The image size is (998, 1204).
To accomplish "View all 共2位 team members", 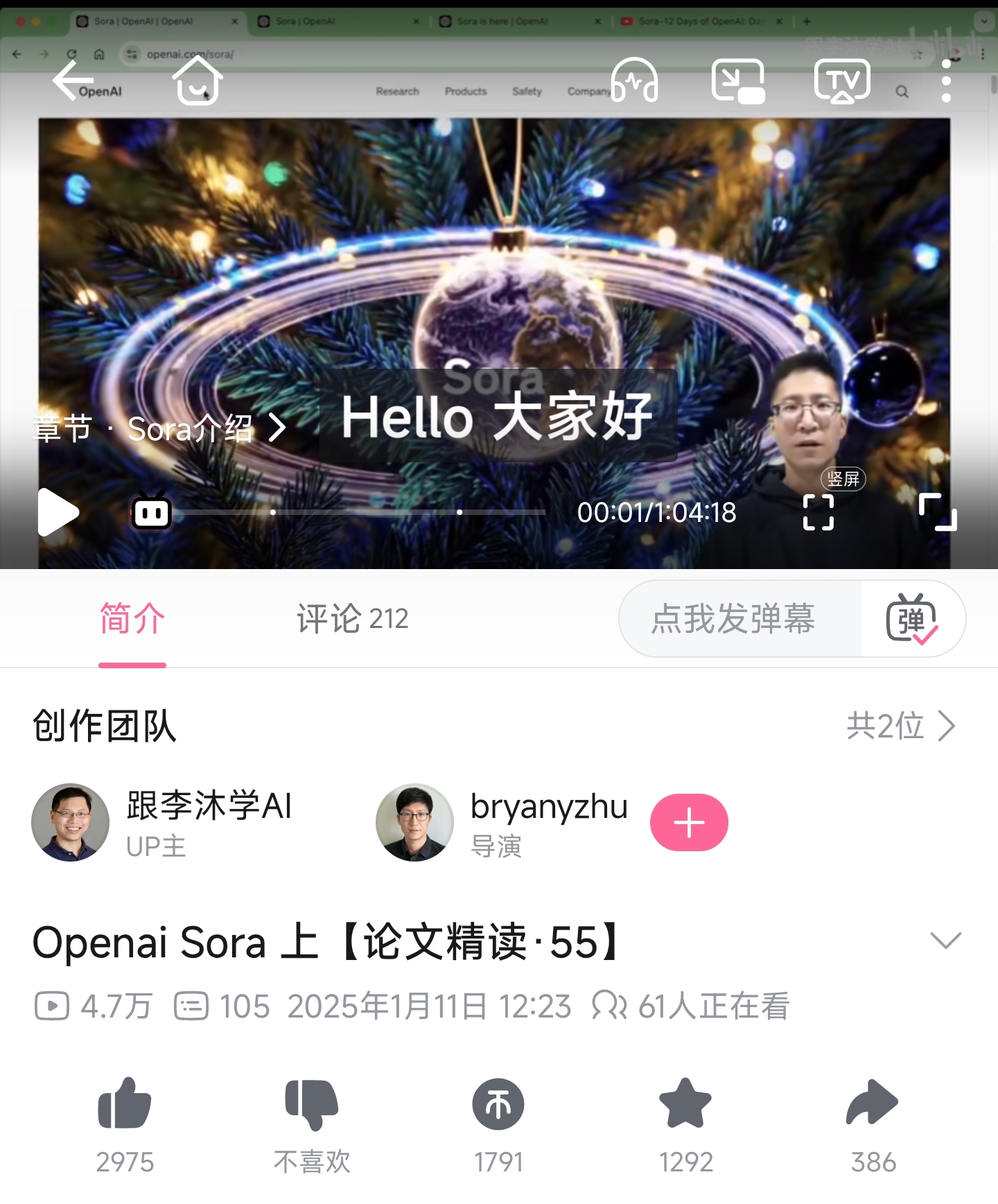I will click(901, 726).
